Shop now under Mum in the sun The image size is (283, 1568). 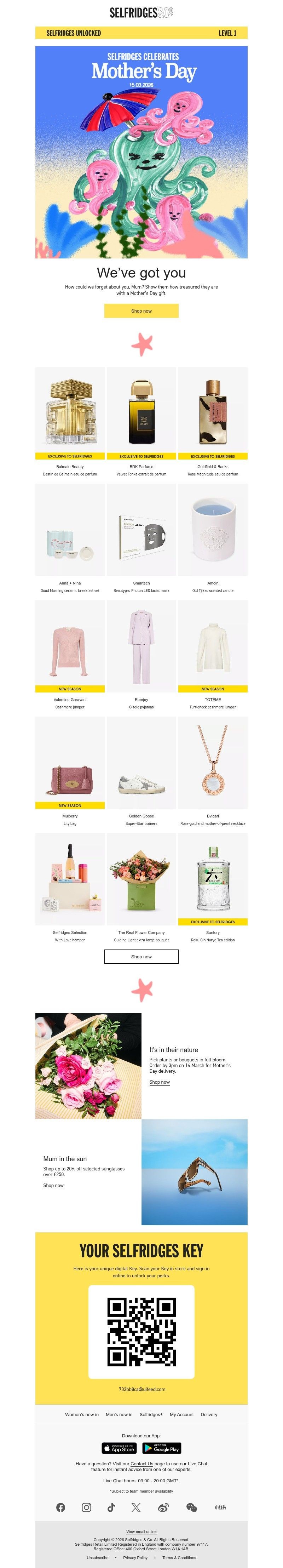(x=53, y=1185)
